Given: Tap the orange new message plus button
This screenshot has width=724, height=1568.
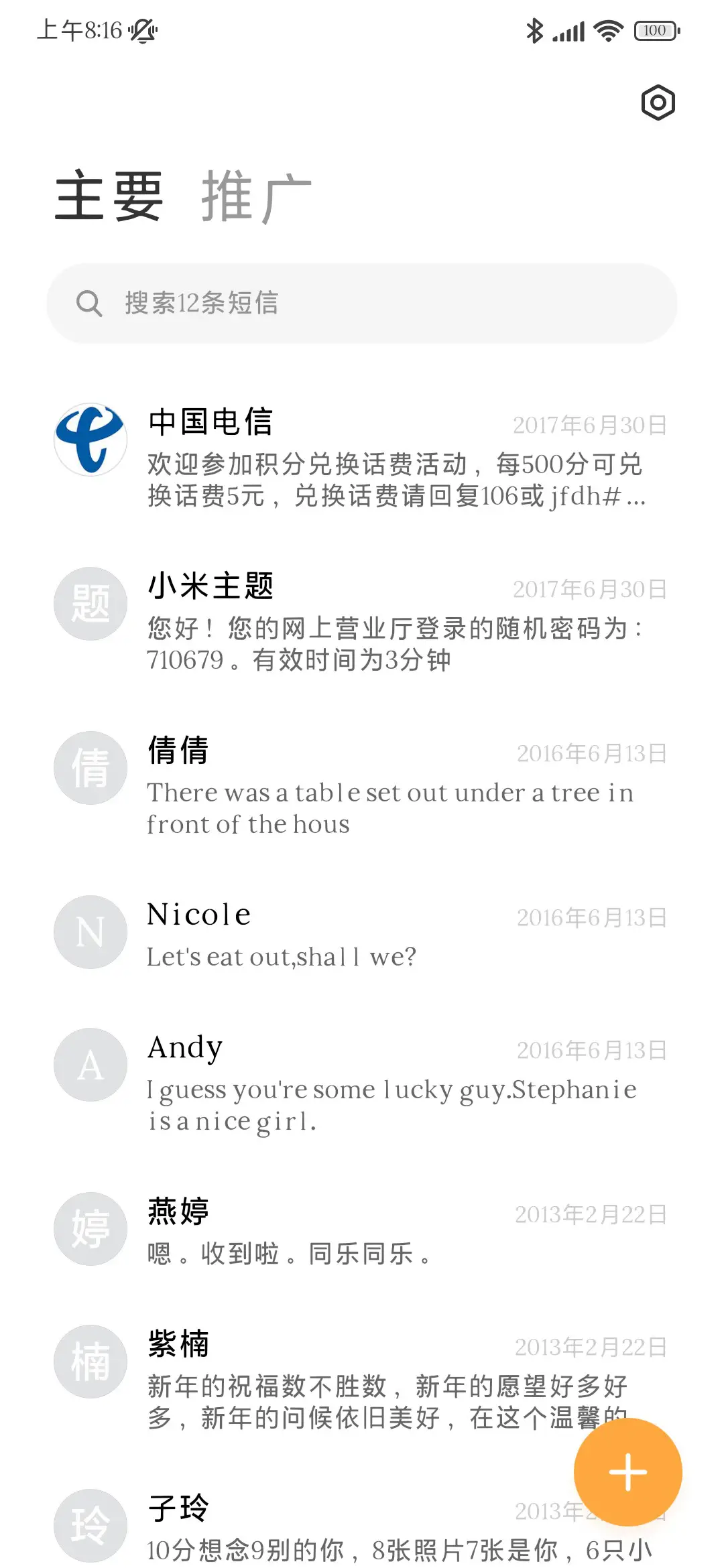Looking at the screenshot, I should (x=627, y=1472).
